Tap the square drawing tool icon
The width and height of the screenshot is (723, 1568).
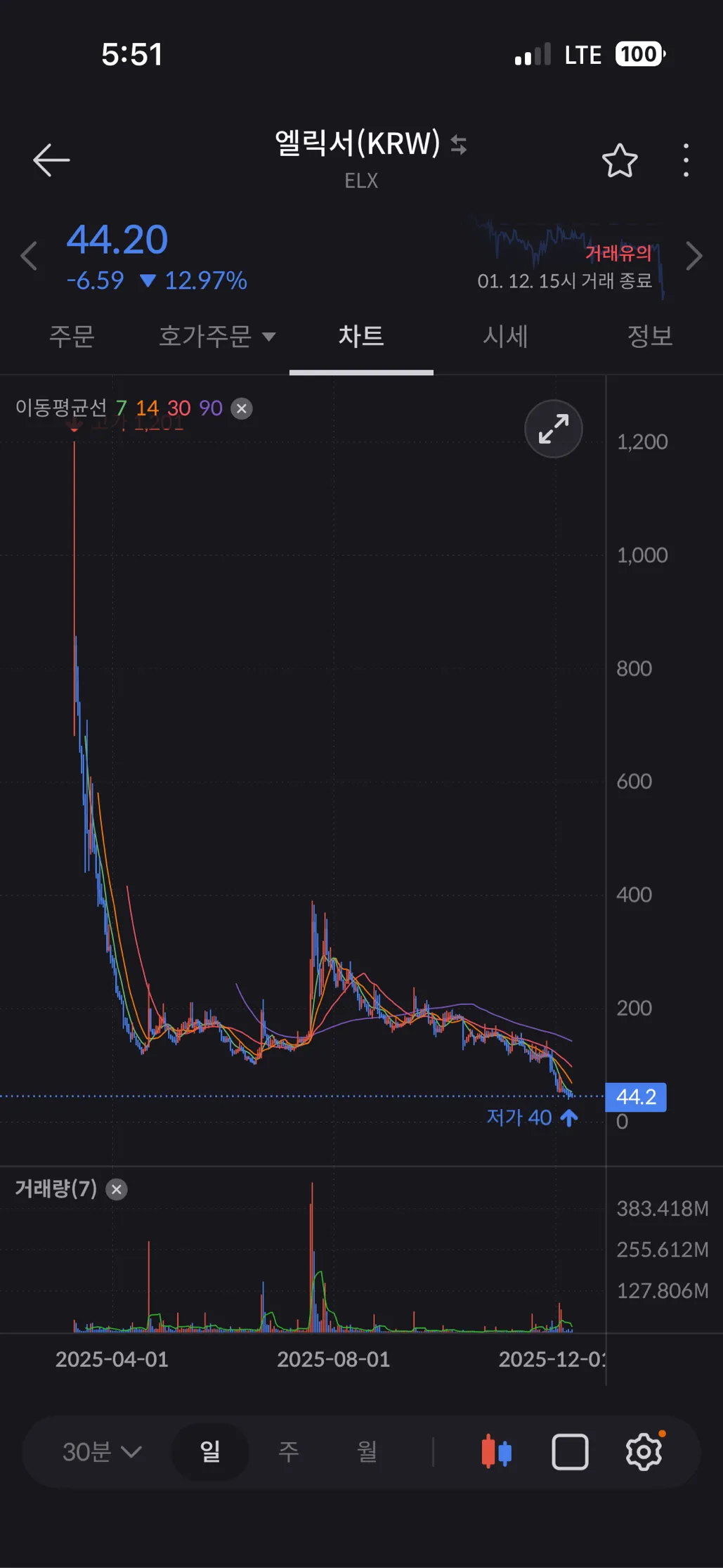click(570, 1451)
